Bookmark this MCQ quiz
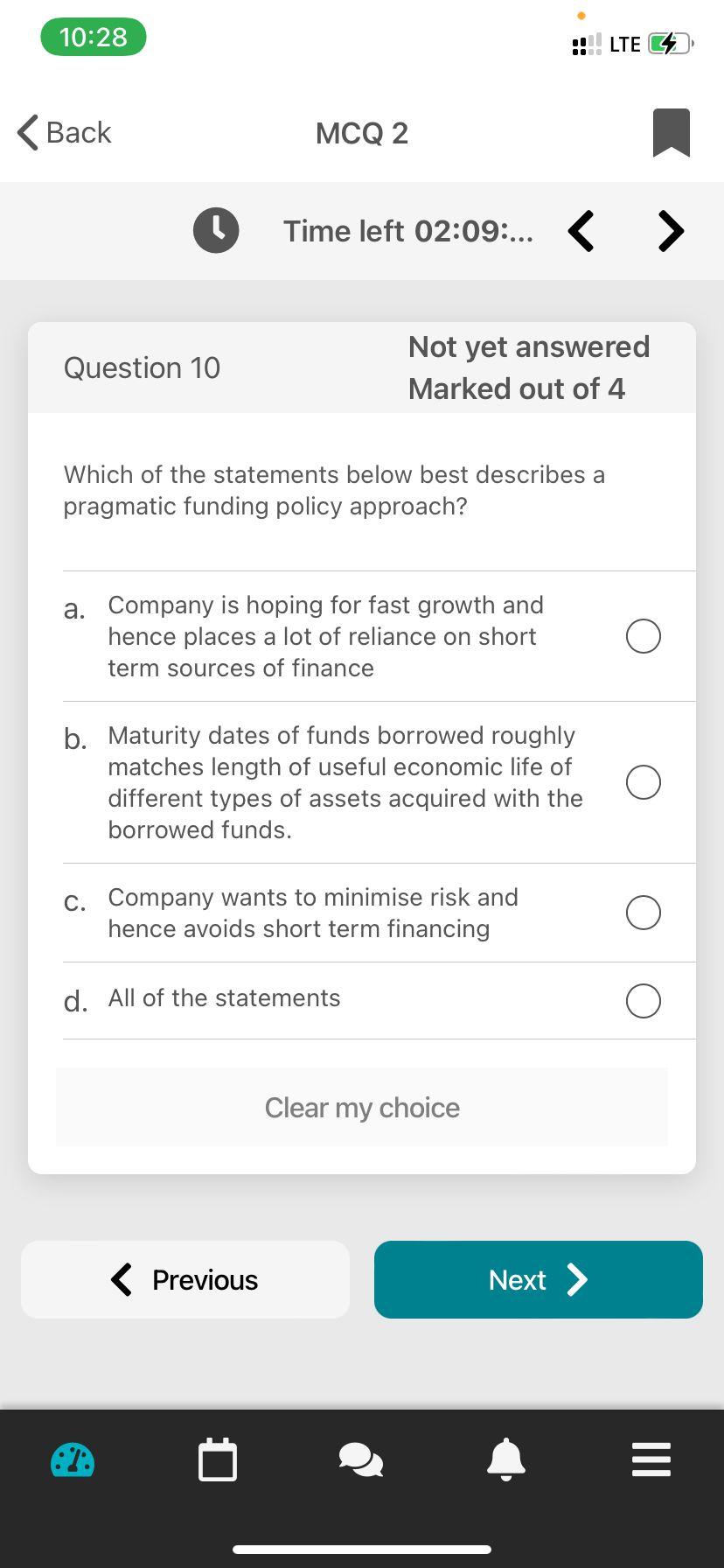Screen dimensions: 724x1568 click(x=671, y=133)
